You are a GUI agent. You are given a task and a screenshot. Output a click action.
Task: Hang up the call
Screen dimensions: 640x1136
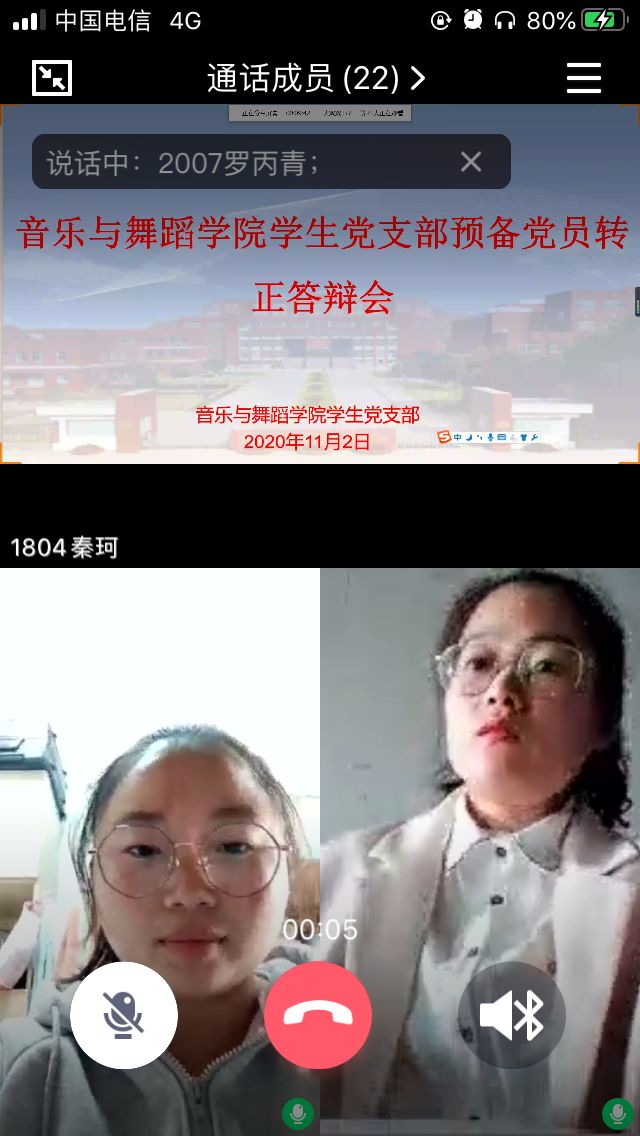[318, 1015]
